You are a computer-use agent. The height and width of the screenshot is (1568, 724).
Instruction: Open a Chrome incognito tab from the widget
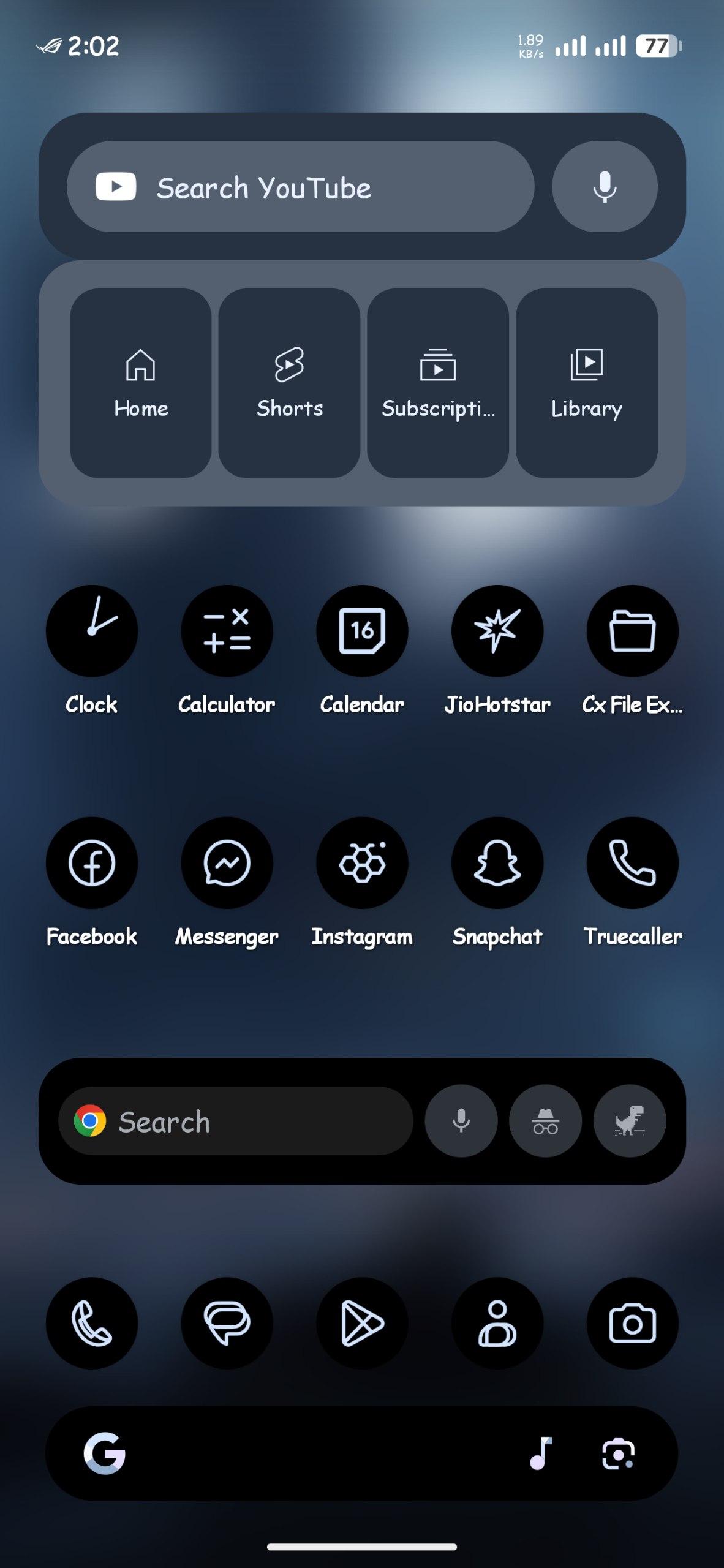click(545, 1121)
